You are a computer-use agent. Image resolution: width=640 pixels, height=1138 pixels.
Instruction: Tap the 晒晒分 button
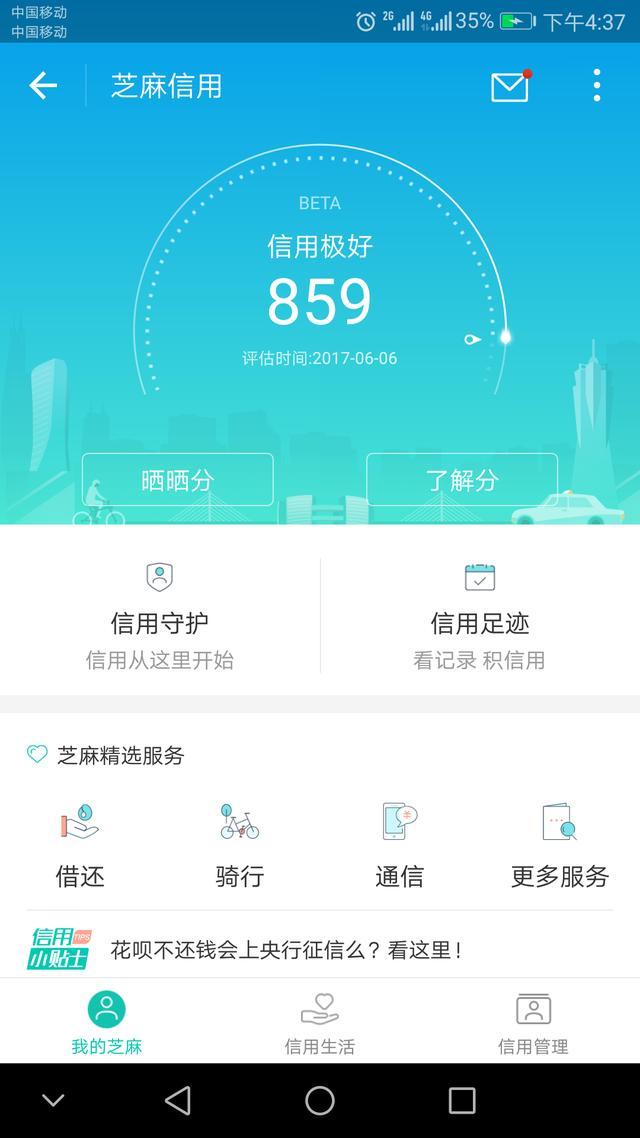point(178,480)
